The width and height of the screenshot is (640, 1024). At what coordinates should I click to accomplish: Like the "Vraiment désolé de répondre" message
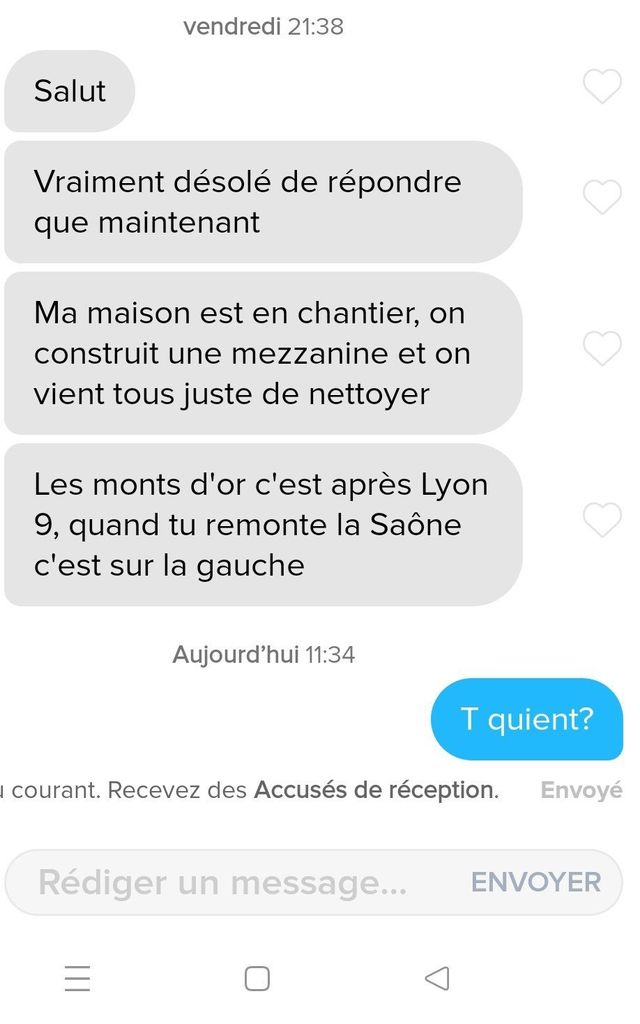pyautogui.click(x=602, y=197)
